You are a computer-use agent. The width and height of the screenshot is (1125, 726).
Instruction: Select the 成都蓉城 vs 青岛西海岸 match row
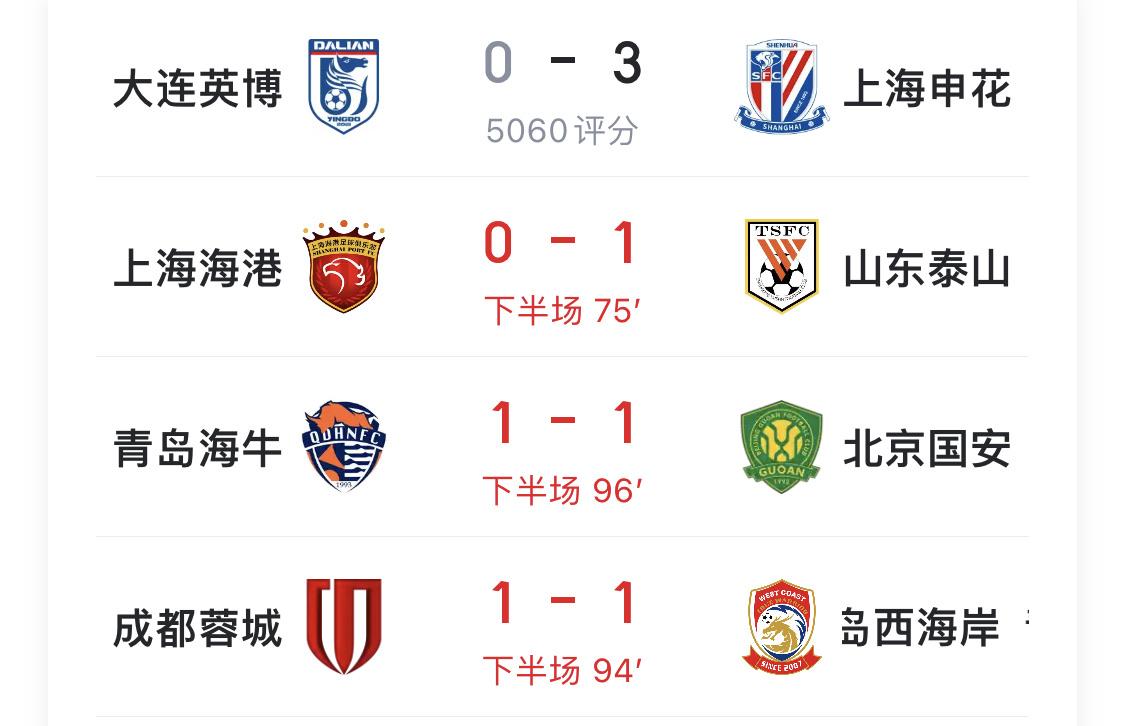[562, 628]
